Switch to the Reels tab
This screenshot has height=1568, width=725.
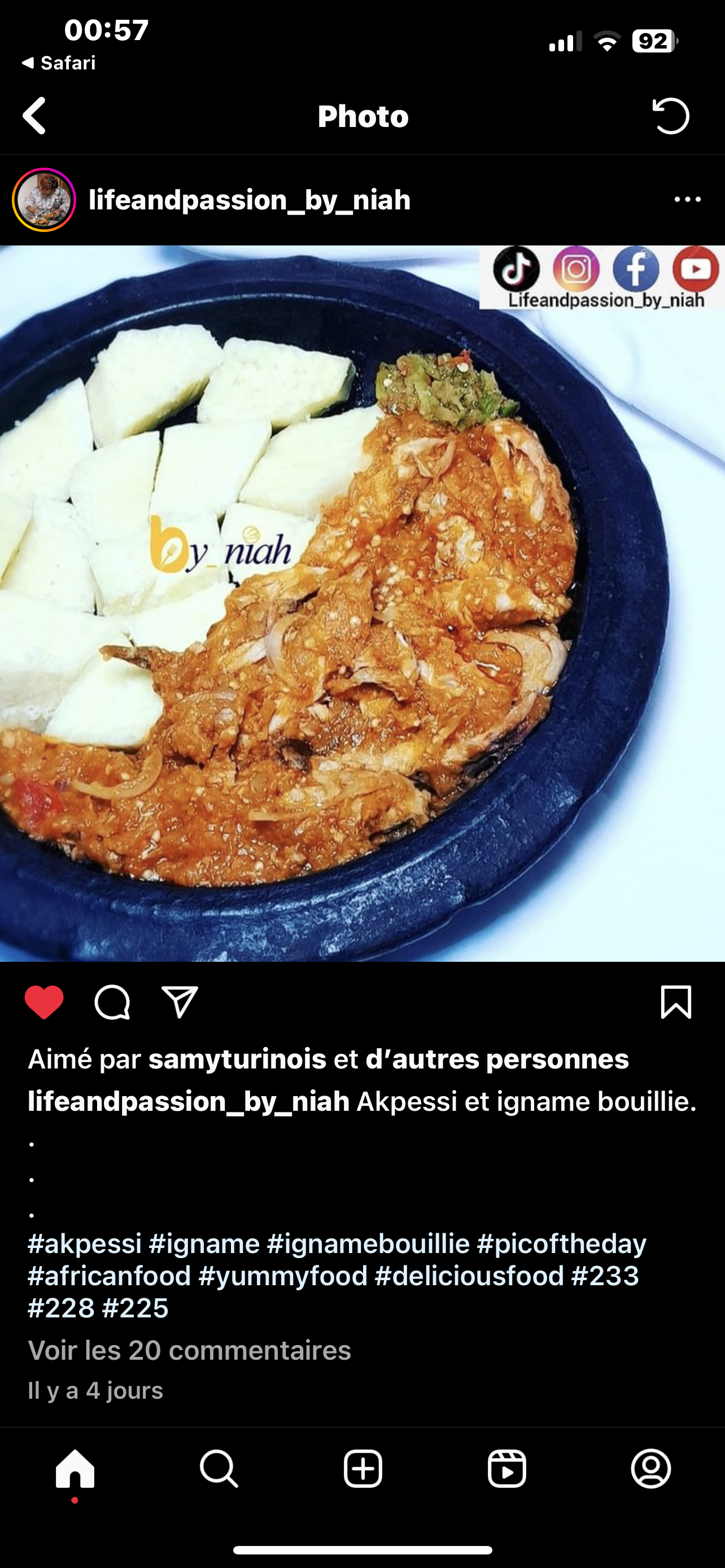point(506,1469)
